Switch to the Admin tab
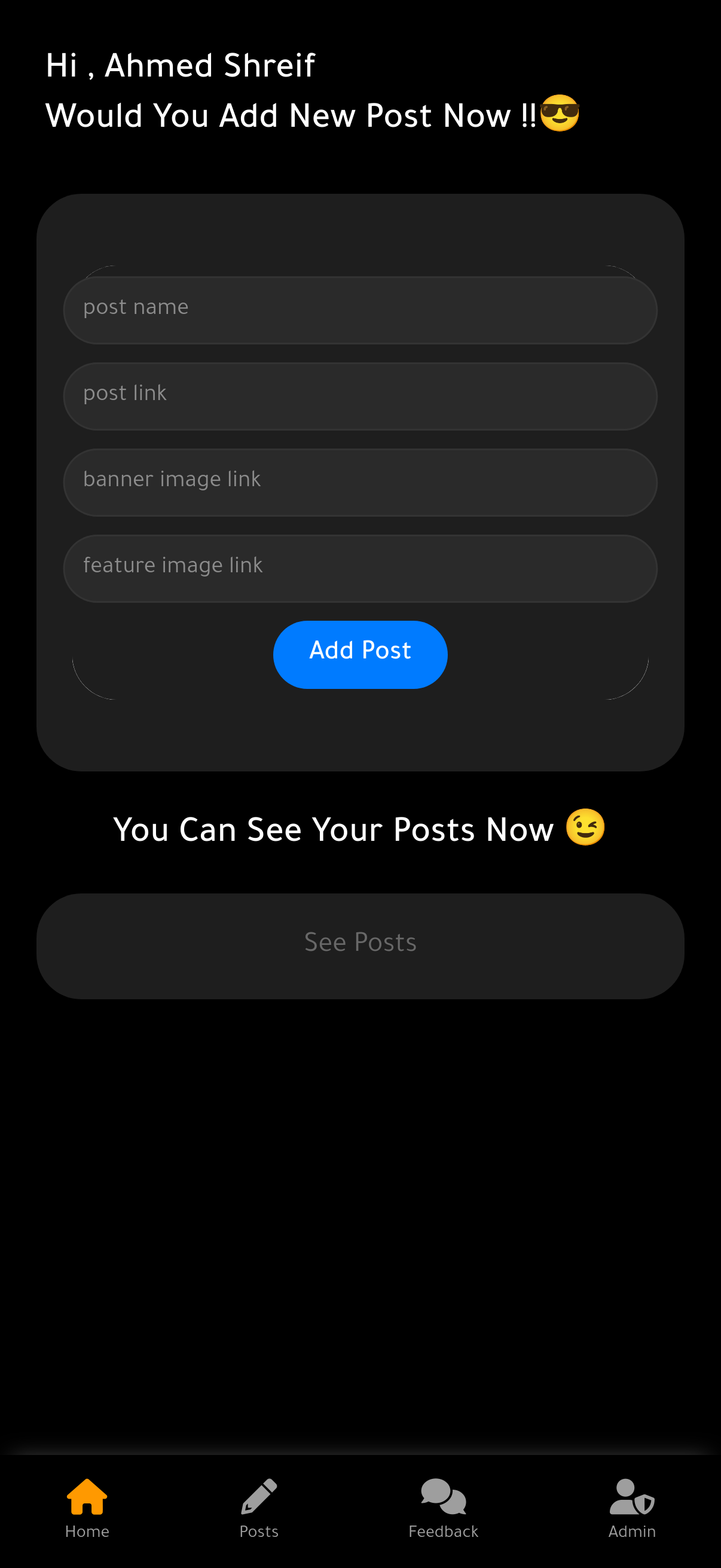Screen dimensions: 721x1568 (632, 1508)
